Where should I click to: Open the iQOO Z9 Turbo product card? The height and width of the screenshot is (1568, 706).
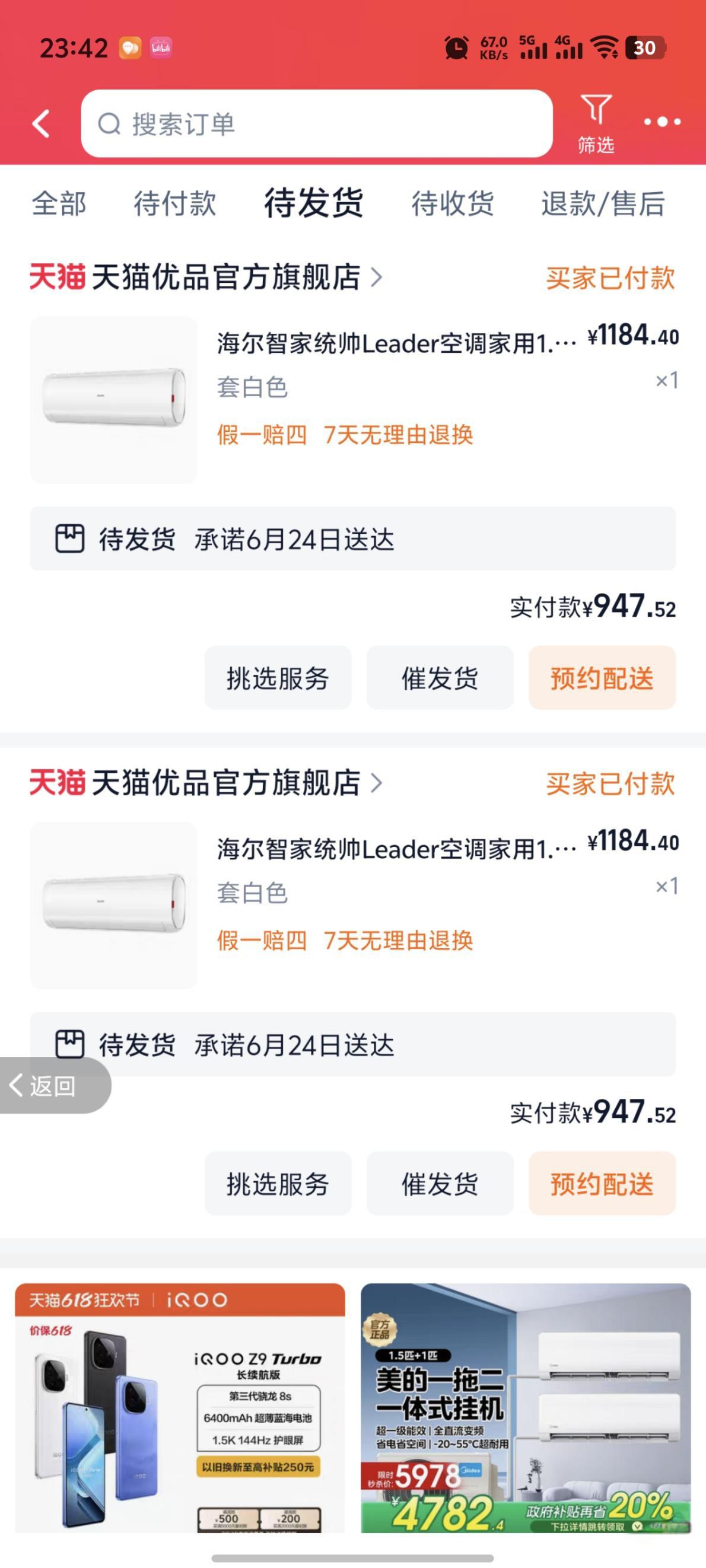[x=180, y=1407]
